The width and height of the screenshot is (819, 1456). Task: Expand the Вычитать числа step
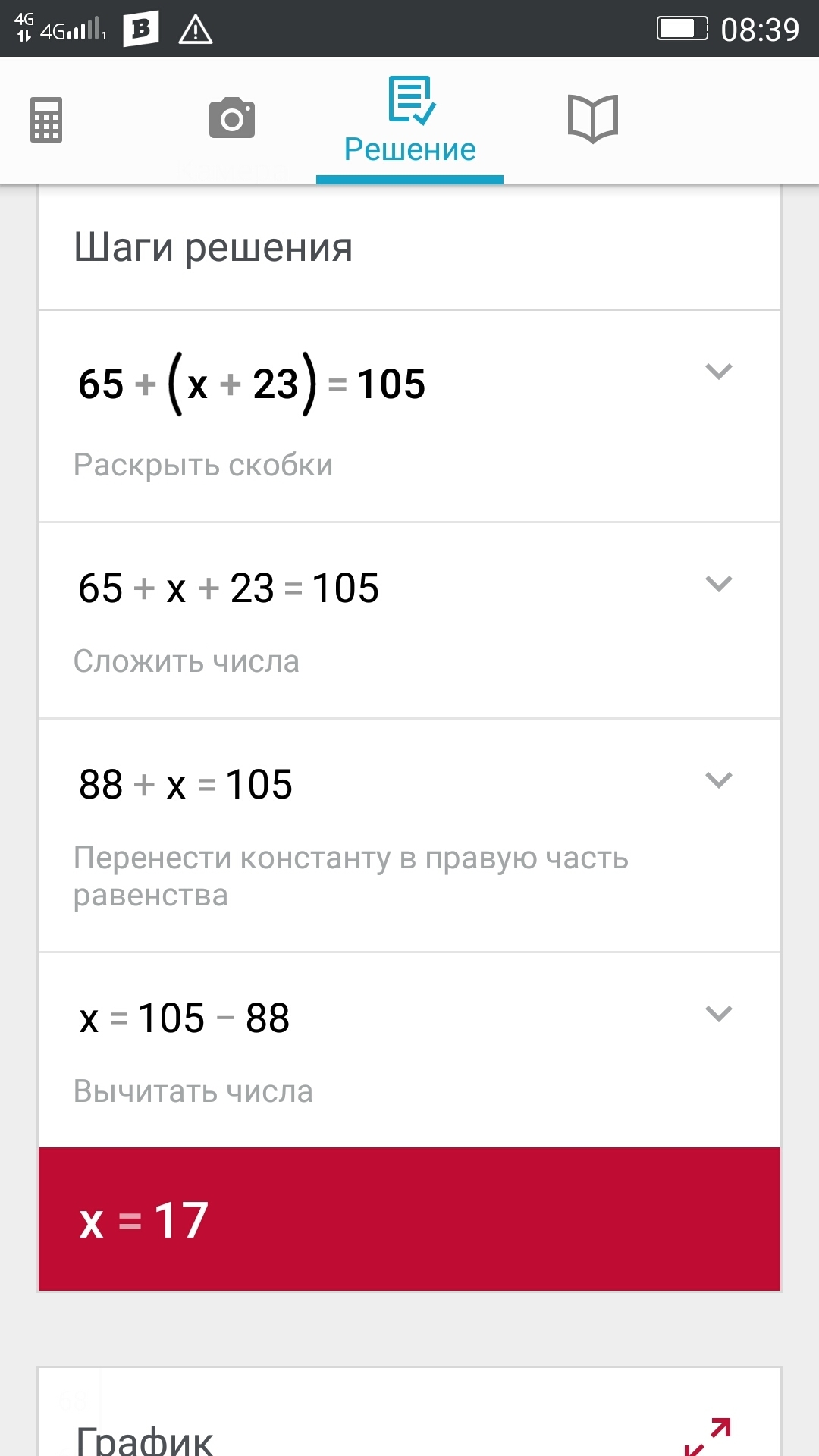(718, 1014)
